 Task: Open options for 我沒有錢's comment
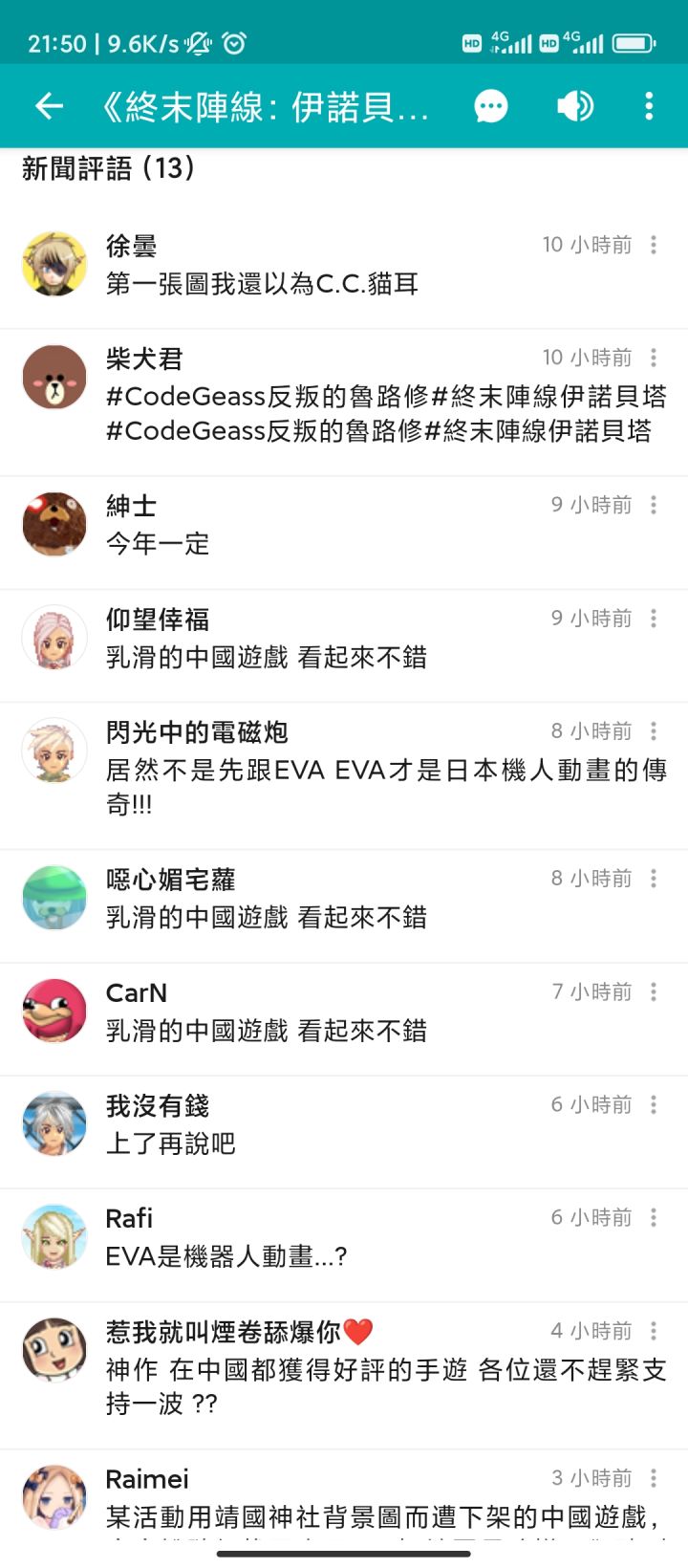click(654, 1105)
